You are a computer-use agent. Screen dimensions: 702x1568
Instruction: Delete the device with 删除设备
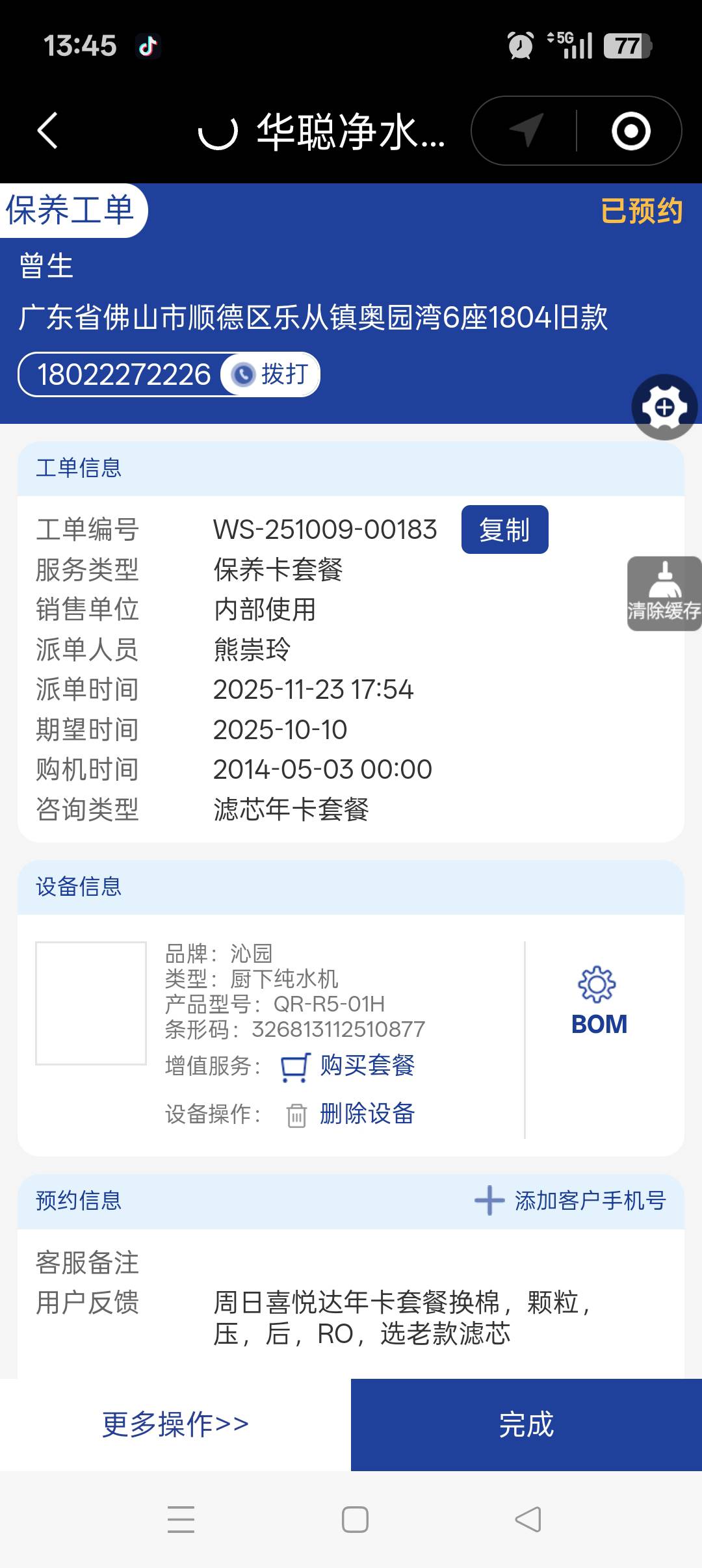(x=367, y=1114)
